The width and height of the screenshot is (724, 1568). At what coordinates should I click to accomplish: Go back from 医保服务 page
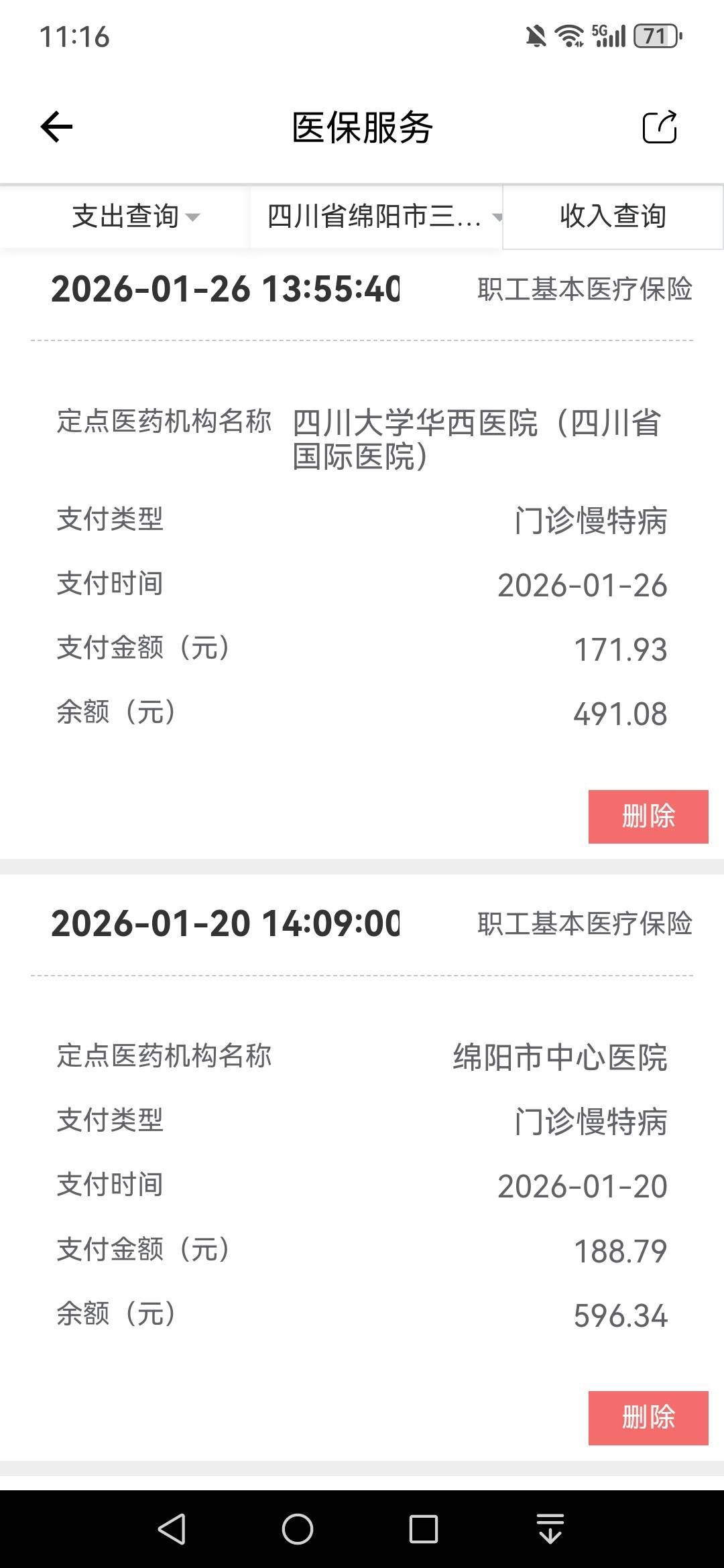56,127
